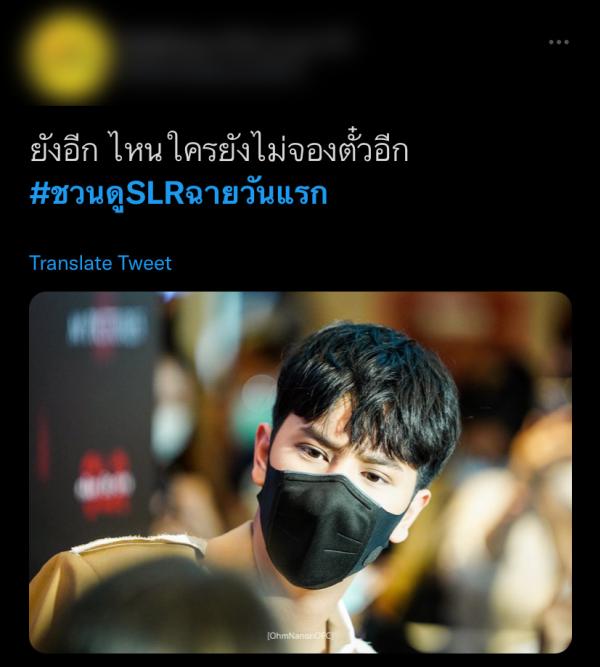
Task: Tap the Translate Tweet link
Action: [100, 263]
